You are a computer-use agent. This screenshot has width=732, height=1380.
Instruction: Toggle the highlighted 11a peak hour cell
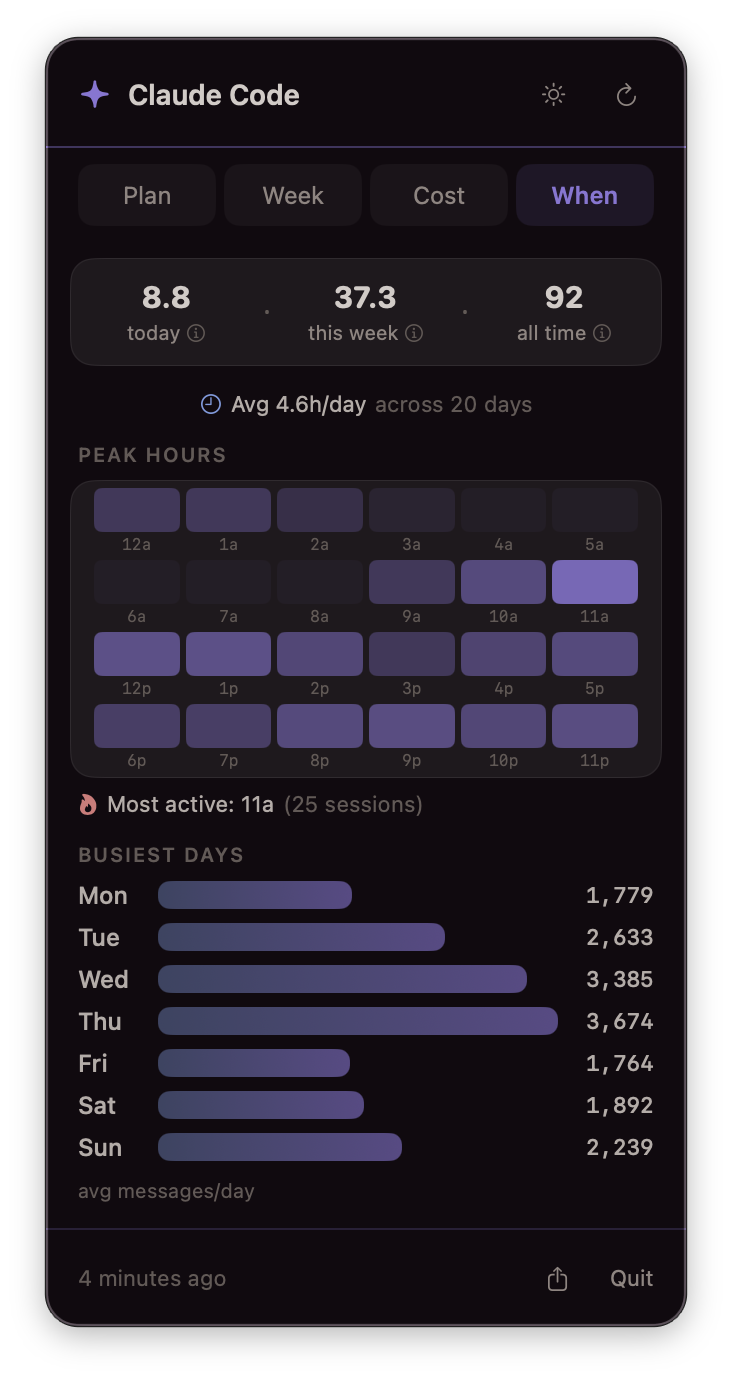595,581
